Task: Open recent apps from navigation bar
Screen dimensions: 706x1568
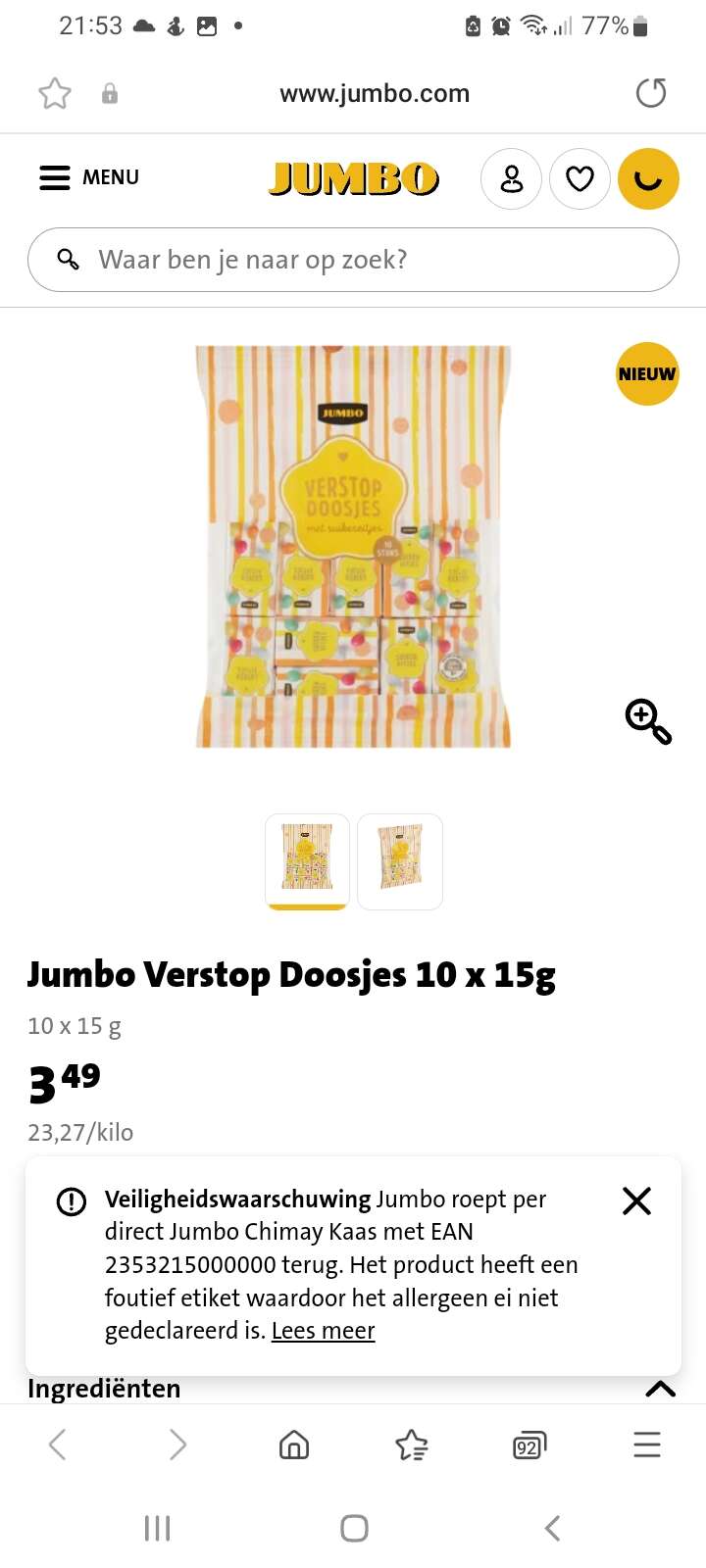Action: tap(157, 1528)
